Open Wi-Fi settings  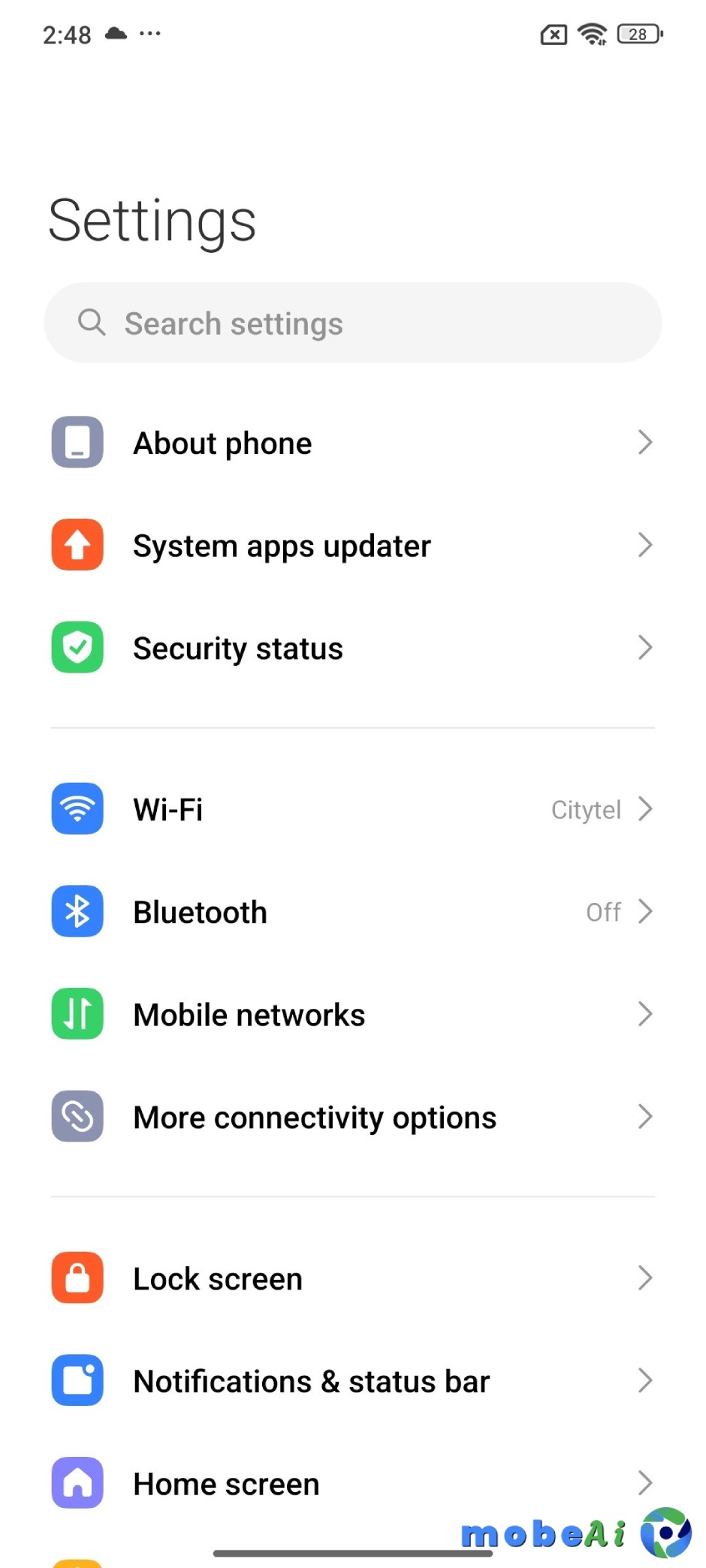pos(352,809)
